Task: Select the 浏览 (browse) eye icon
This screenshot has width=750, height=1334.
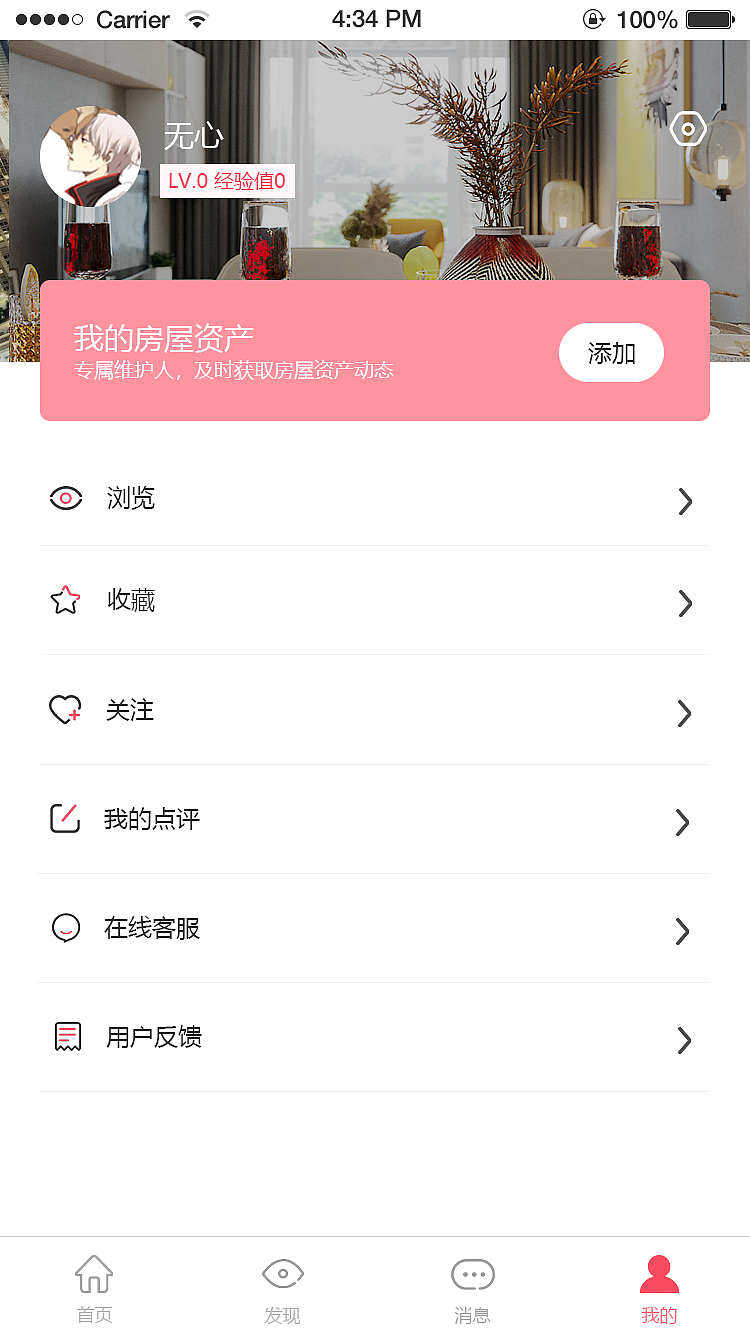Action: [65, 497]
